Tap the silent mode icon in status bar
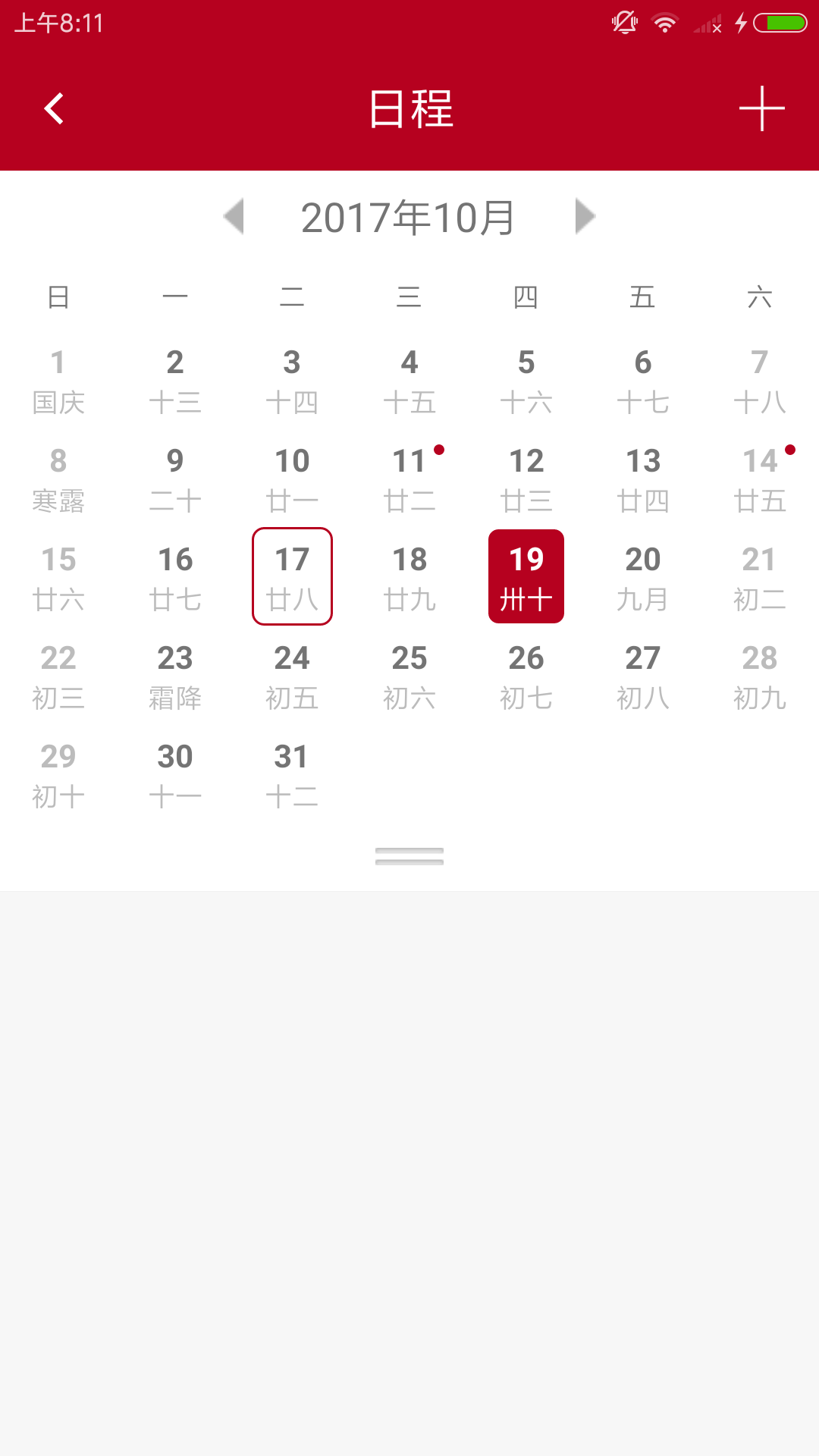 coord(623,22)
